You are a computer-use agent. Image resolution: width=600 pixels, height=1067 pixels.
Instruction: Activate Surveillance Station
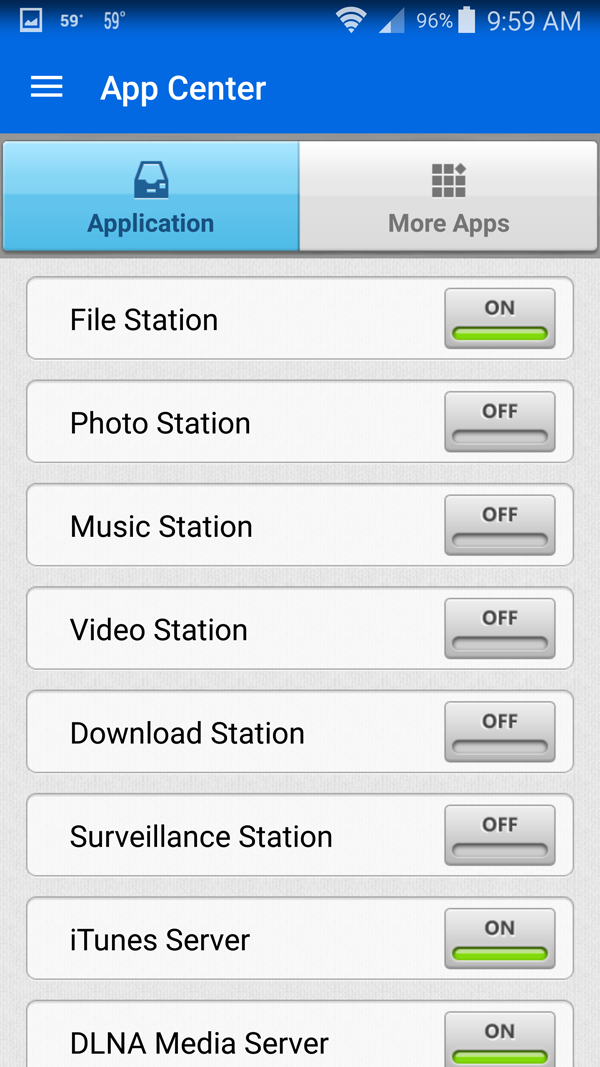pyautogui.click(x=499, y=836)
